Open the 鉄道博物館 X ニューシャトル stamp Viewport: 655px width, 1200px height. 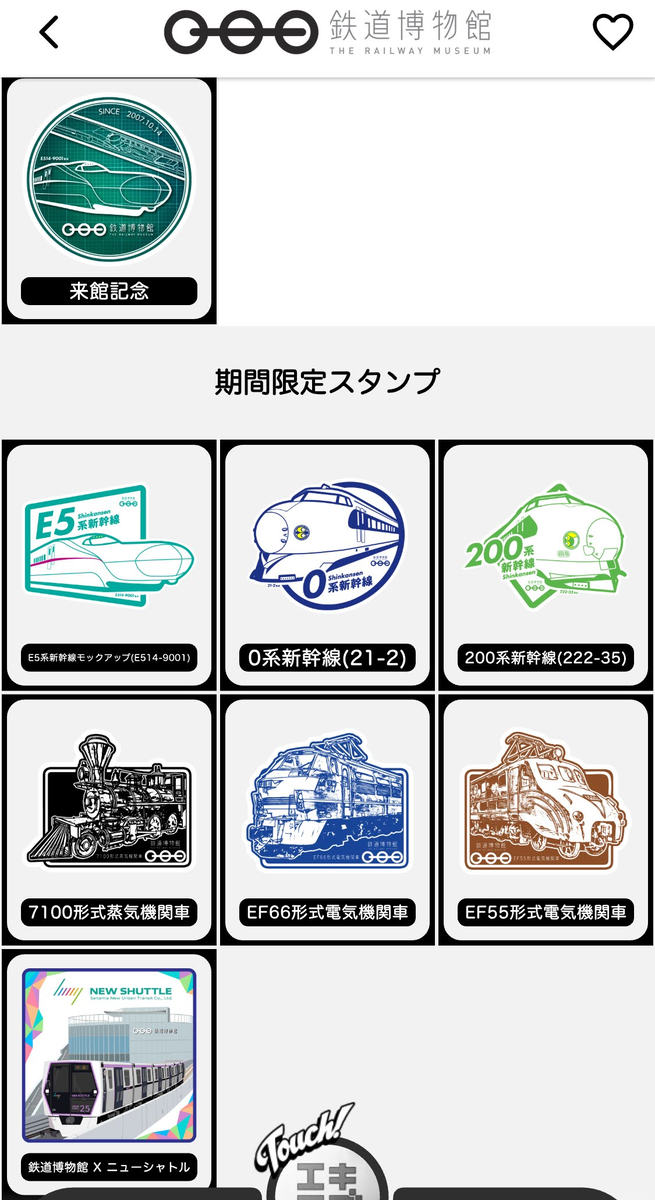point(109,1073)
